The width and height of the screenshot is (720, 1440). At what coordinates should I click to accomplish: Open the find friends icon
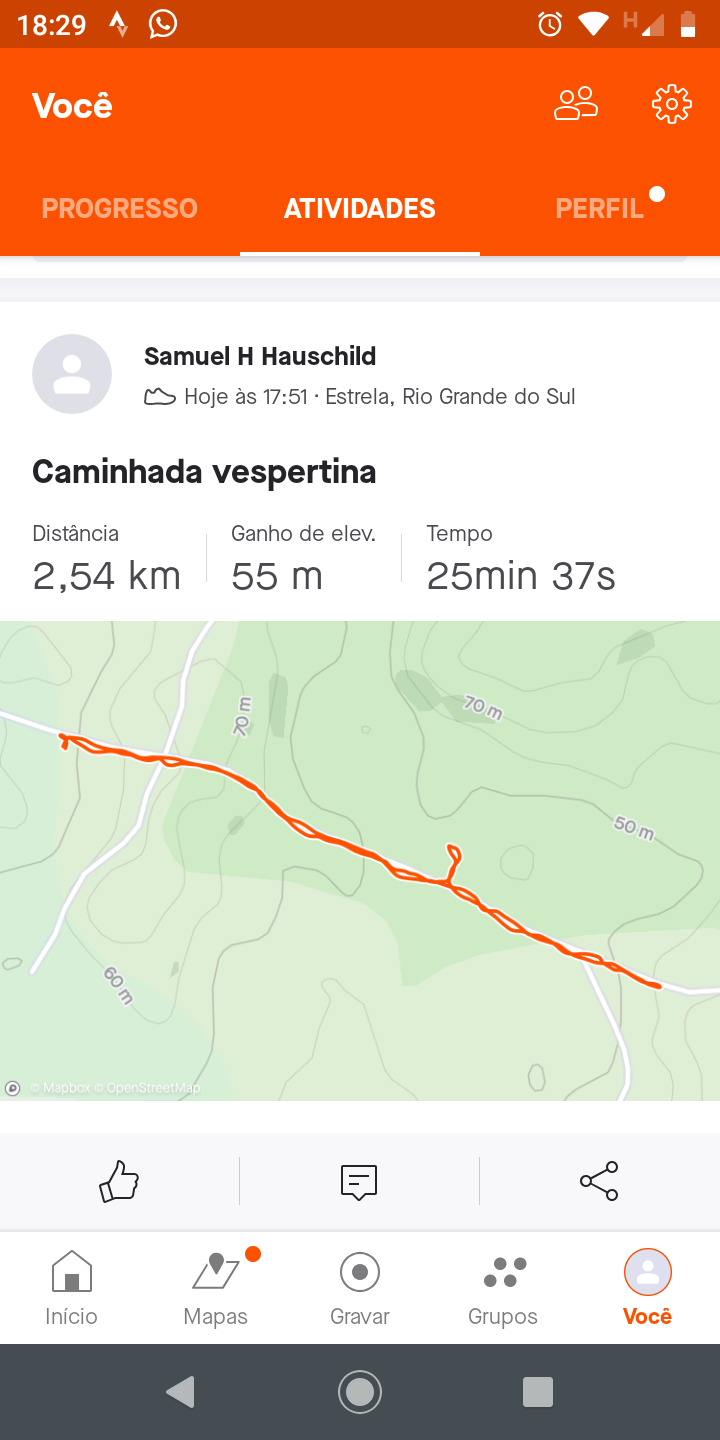[x=576, y=104]
